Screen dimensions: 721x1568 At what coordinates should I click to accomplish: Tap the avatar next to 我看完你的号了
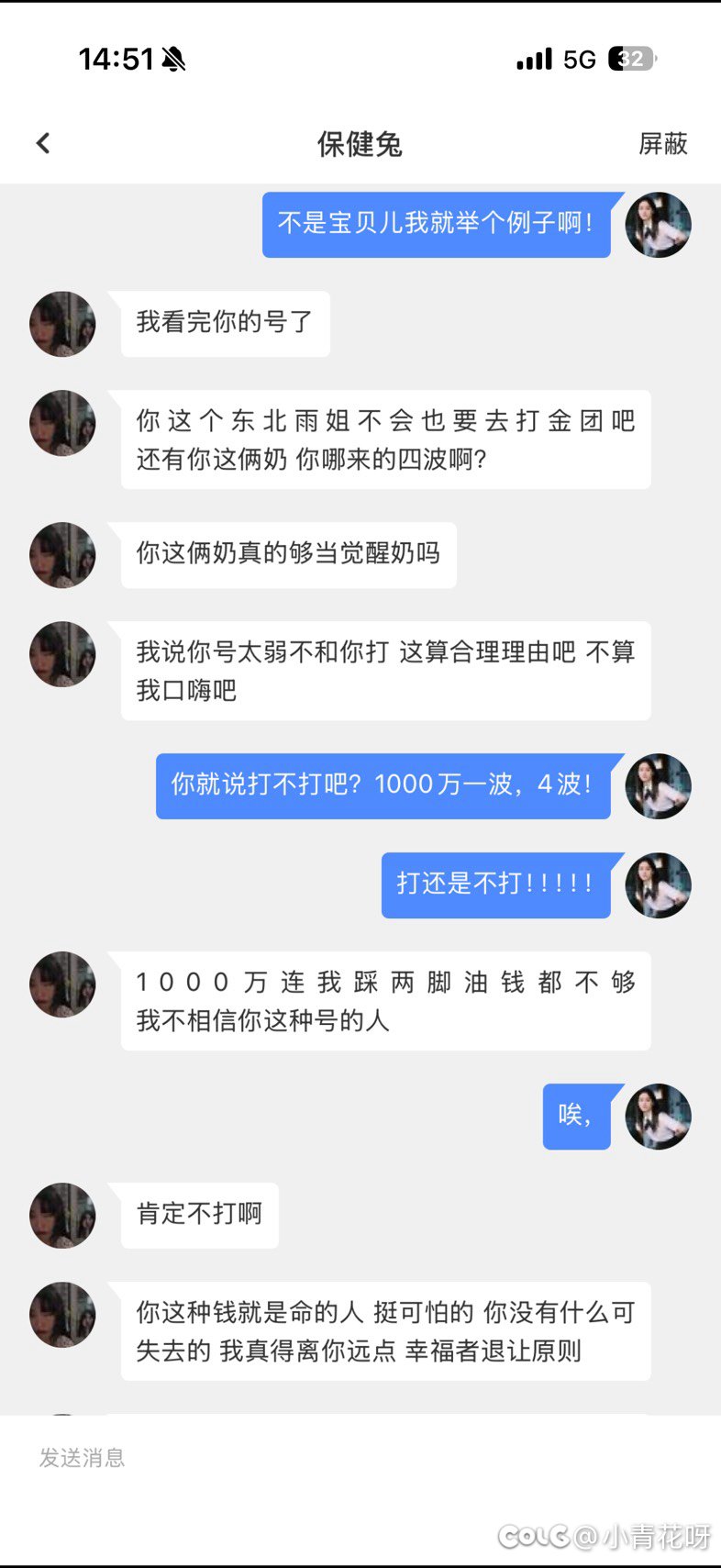[61, 323]
